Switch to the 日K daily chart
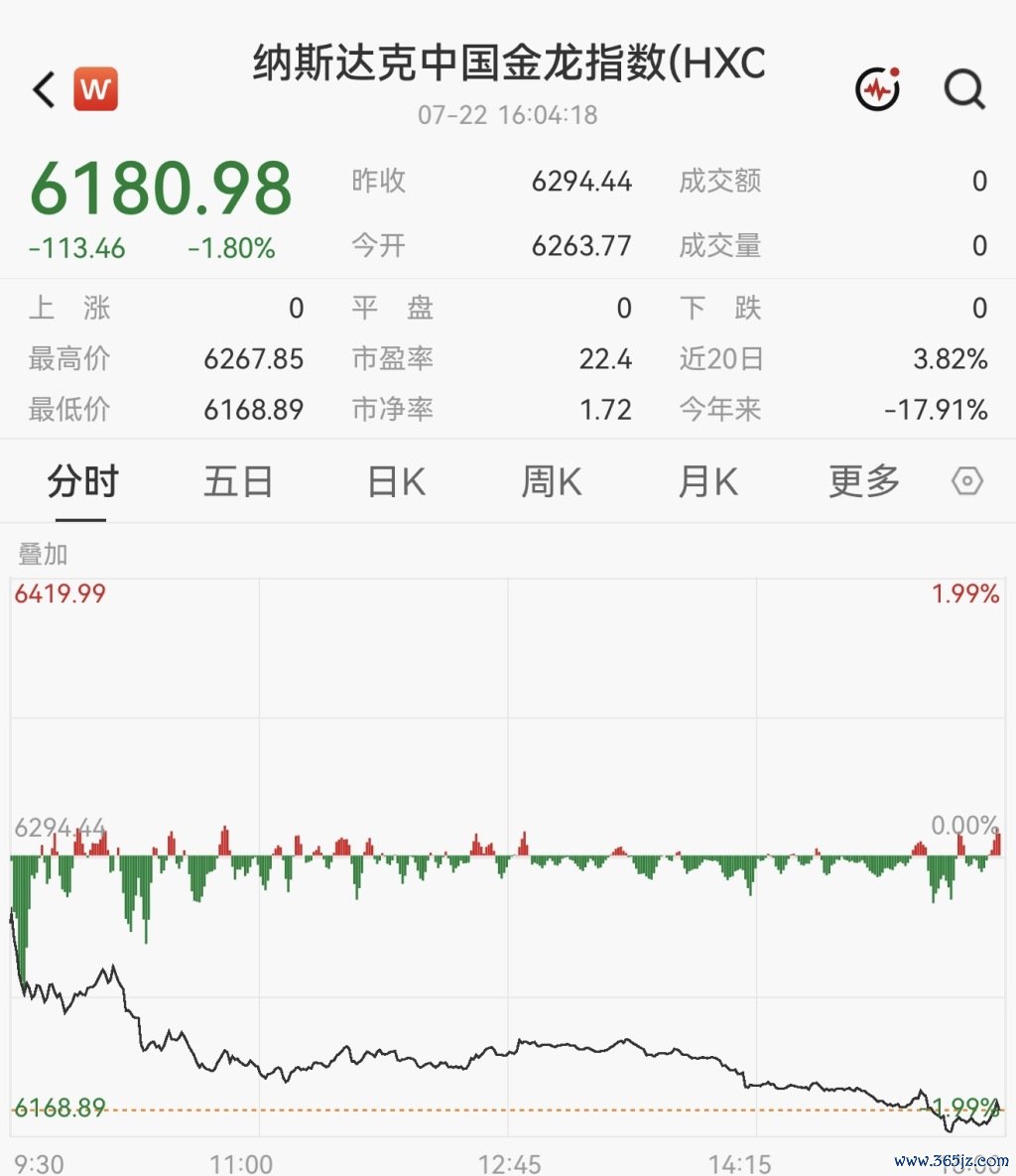The width and height of the screenshot is (1016, 1176). coord(397,480)
